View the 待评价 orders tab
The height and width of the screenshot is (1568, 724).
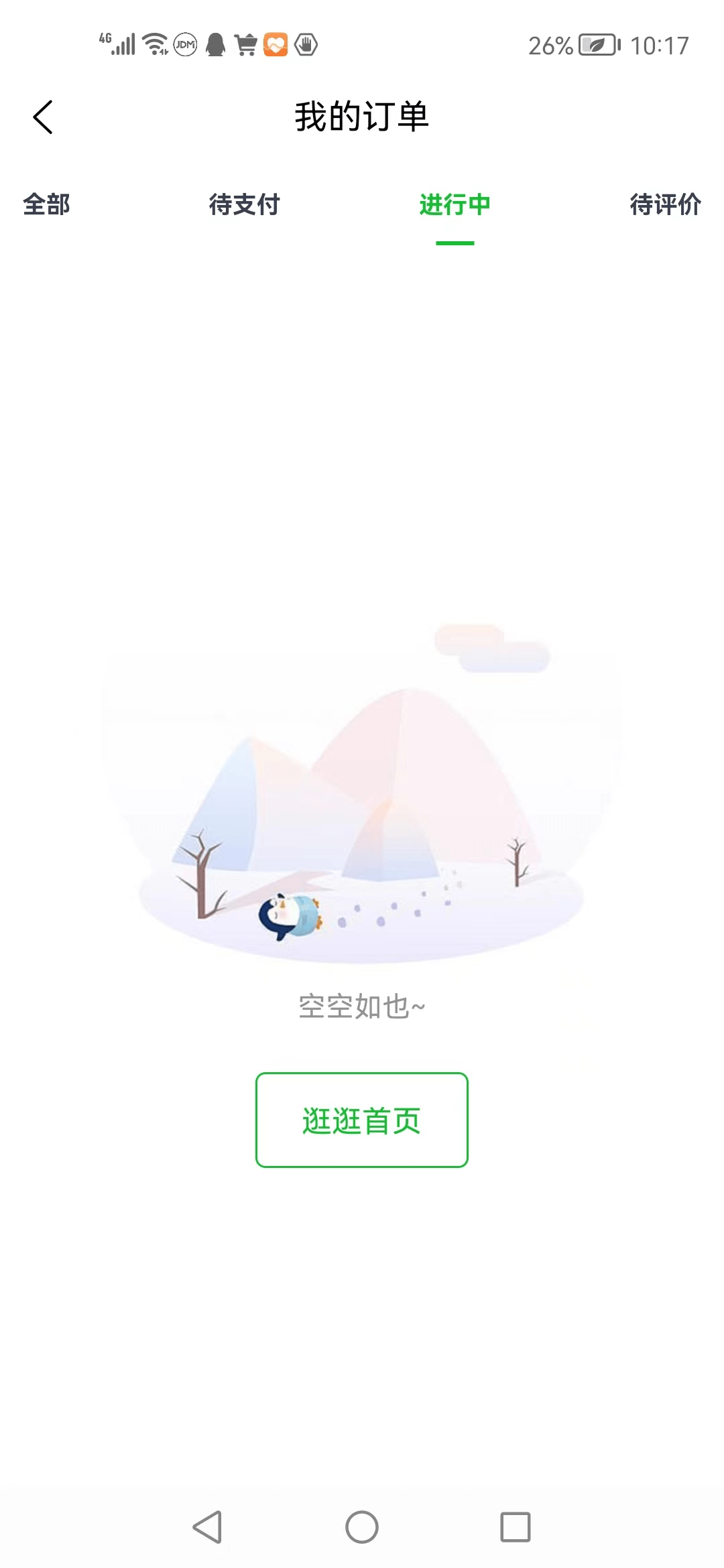665,204
